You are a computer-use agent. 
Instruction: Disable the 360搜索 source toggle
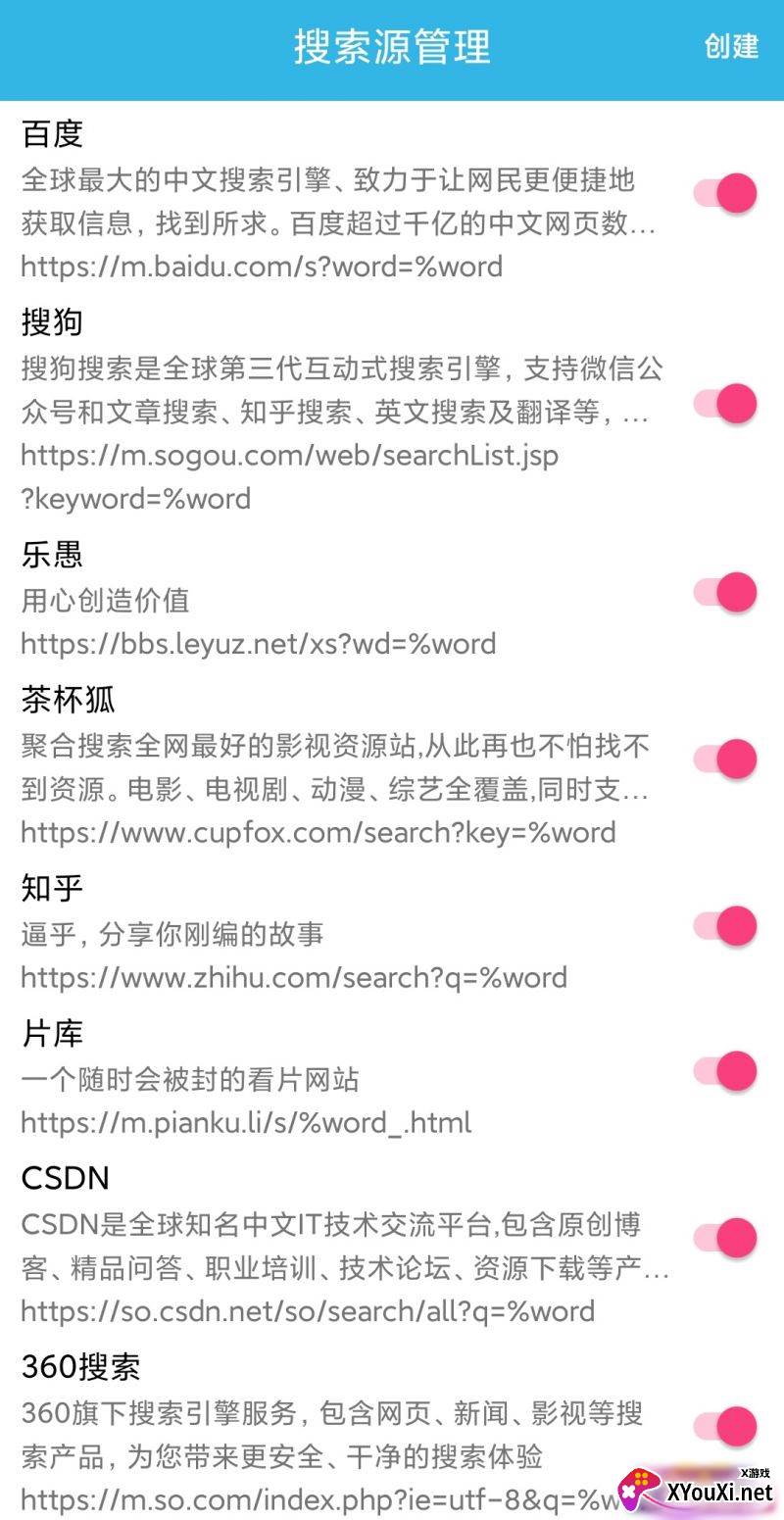click(725, 1427)
